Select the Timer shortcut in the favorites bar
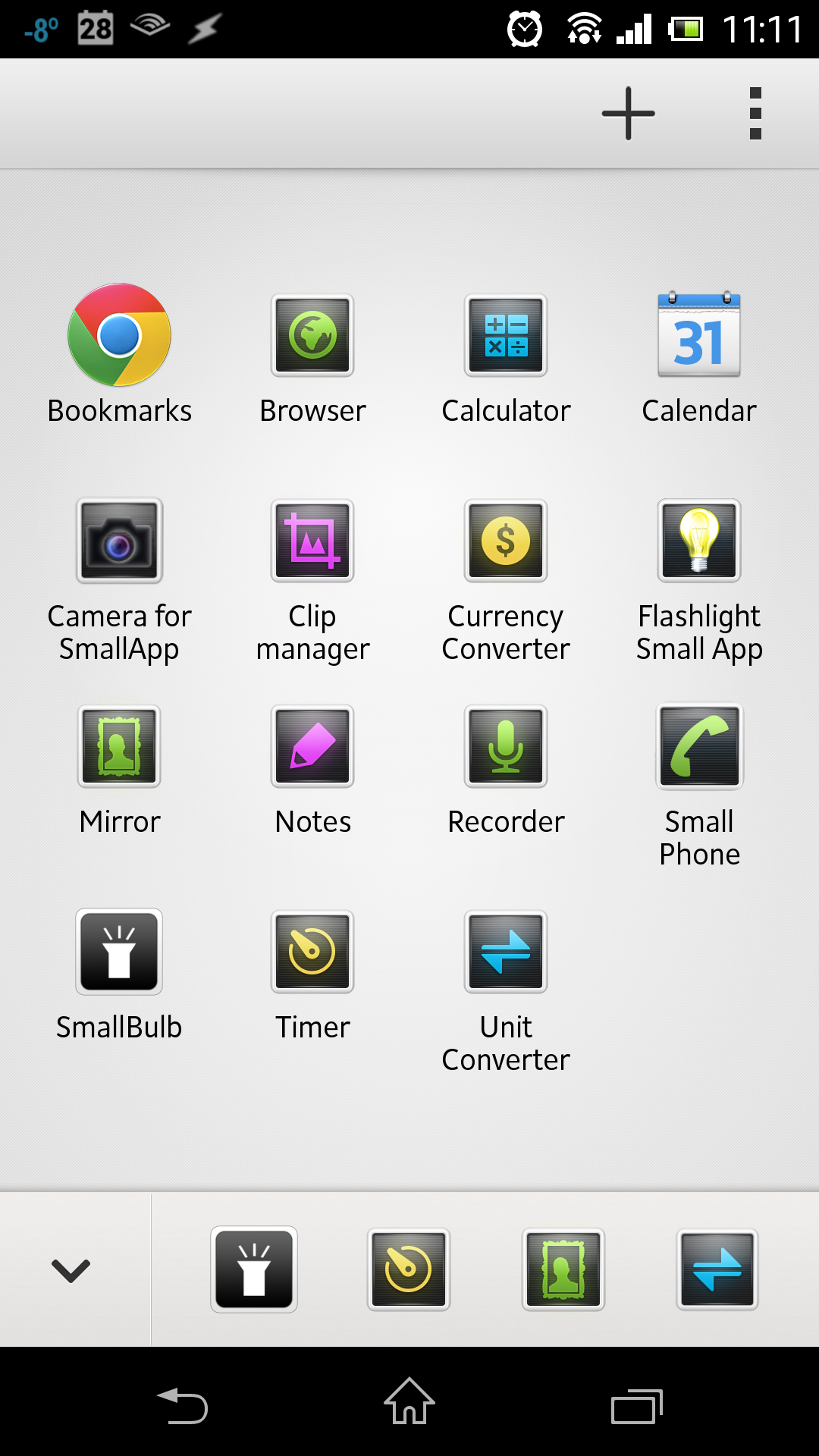This screenshot has height=1456, width=819. click(408, 1269)
